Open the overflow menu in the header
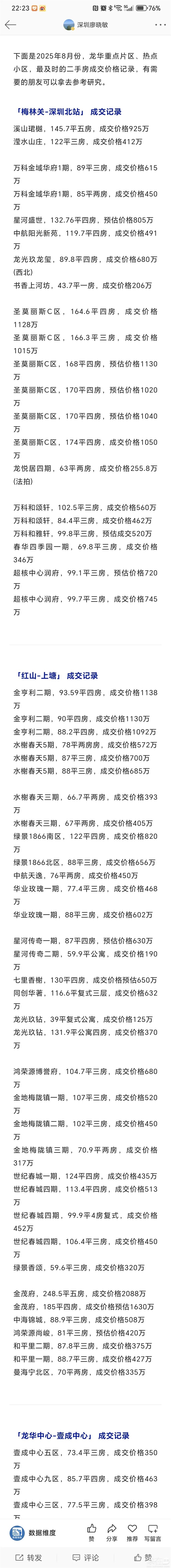The height and width of the screenshot is (1568, 171). [x=160, y=25]
